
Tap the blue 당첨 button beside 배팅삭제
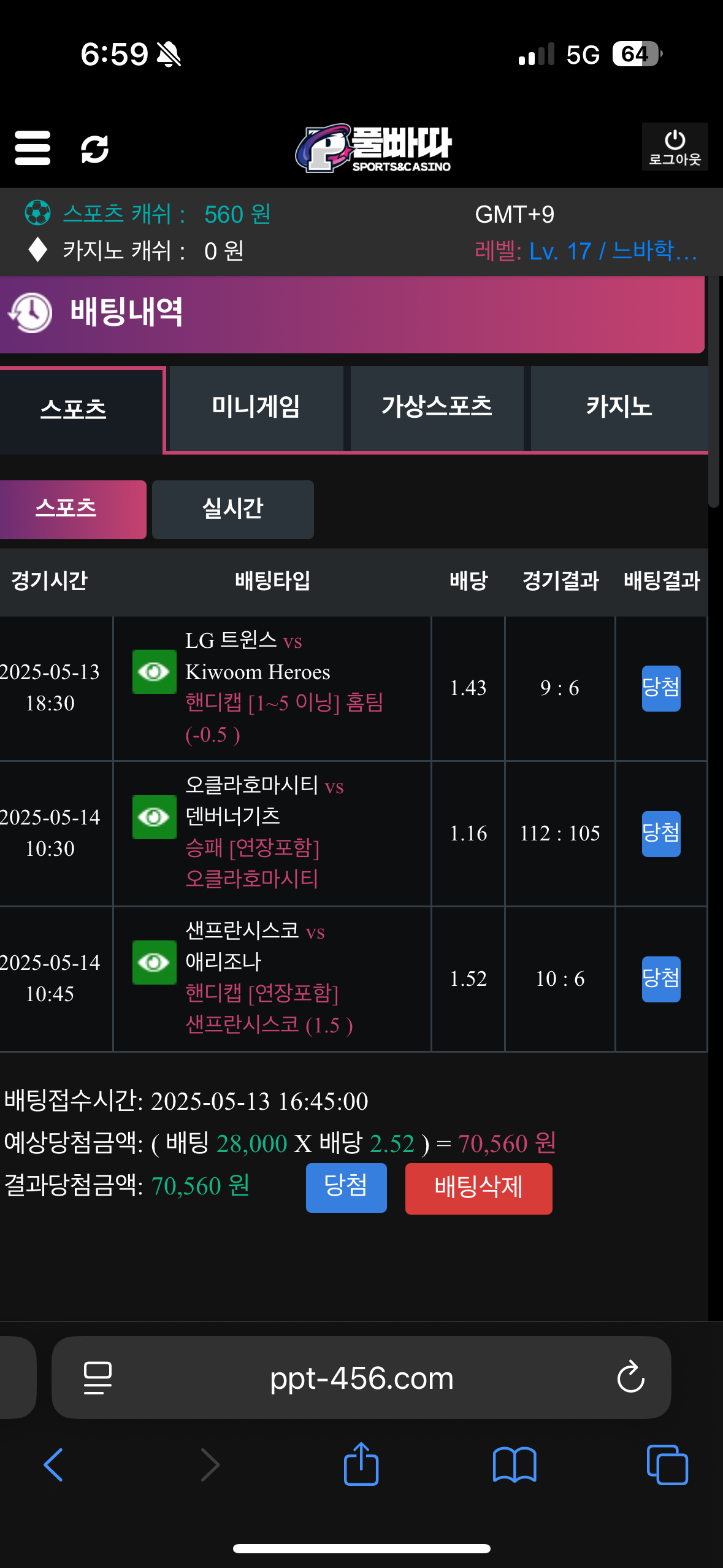346,1186
